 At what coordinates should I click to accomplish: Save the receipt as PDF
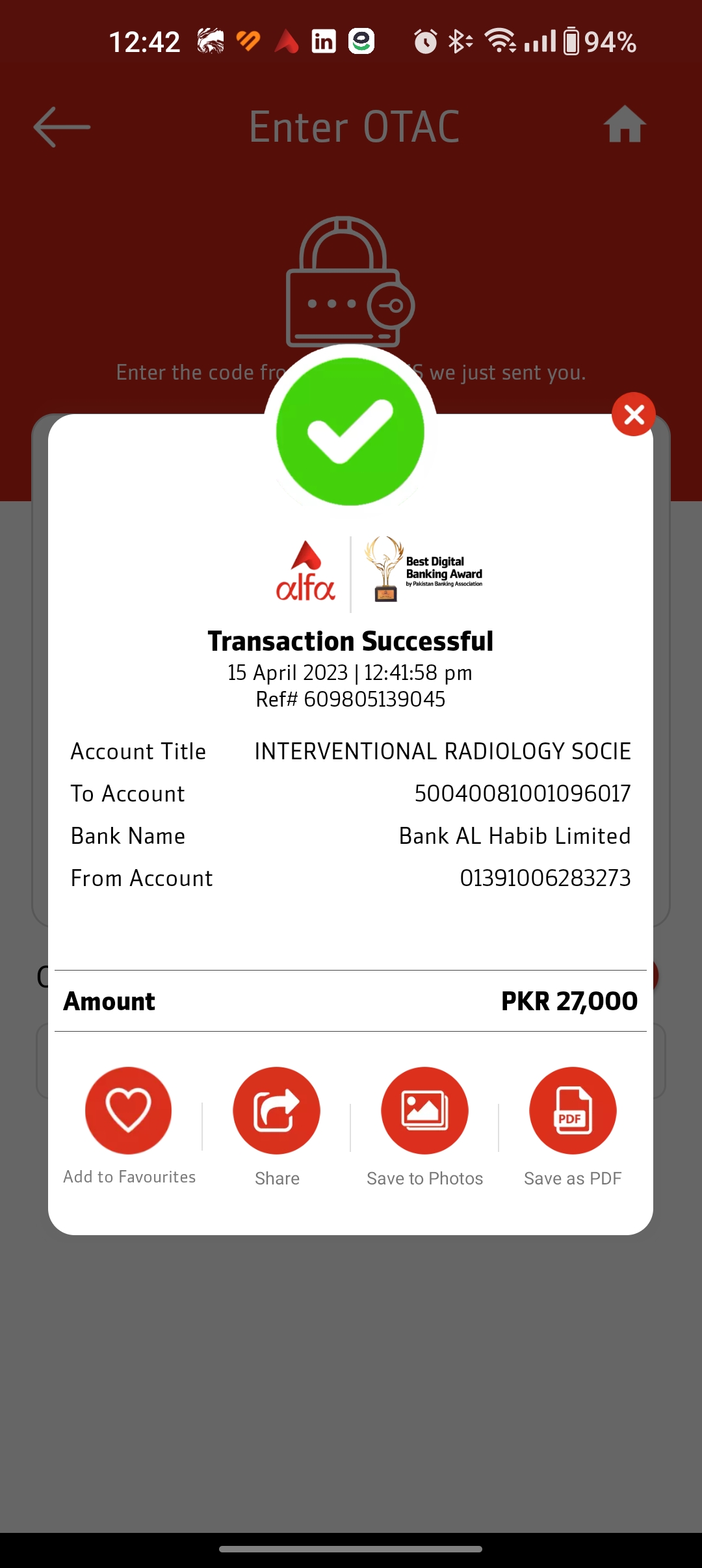[573, 1110]
